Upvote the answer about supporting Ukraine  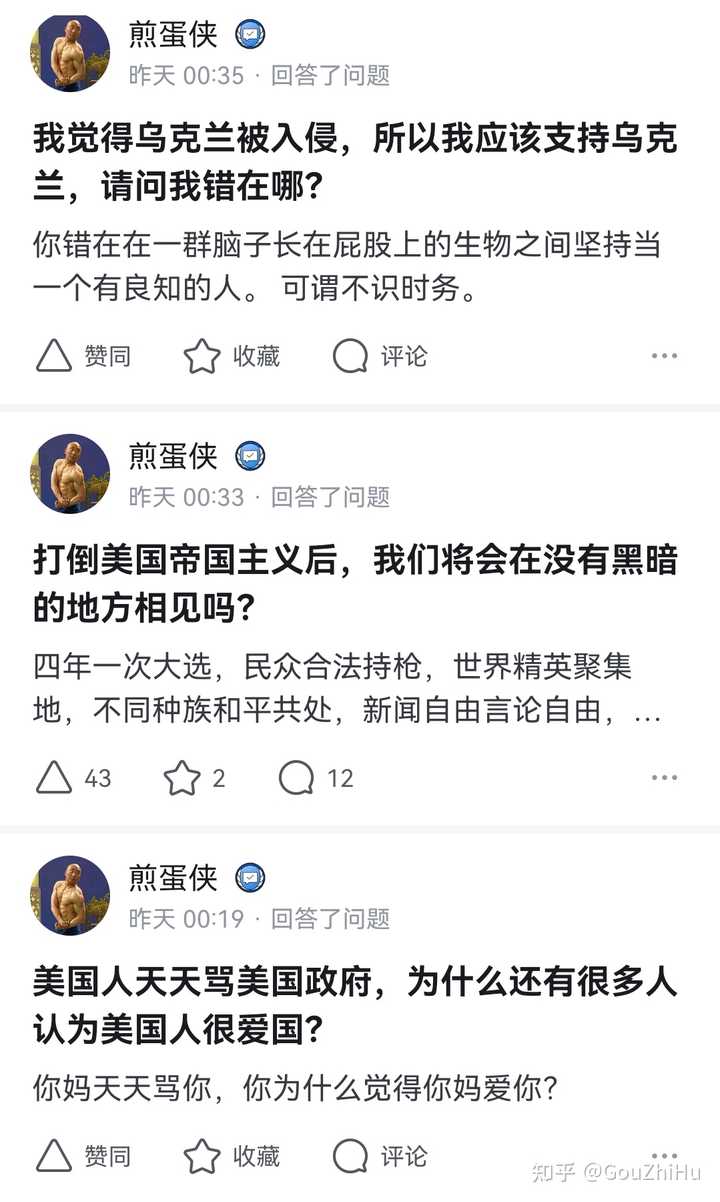(x=83, y=356)
